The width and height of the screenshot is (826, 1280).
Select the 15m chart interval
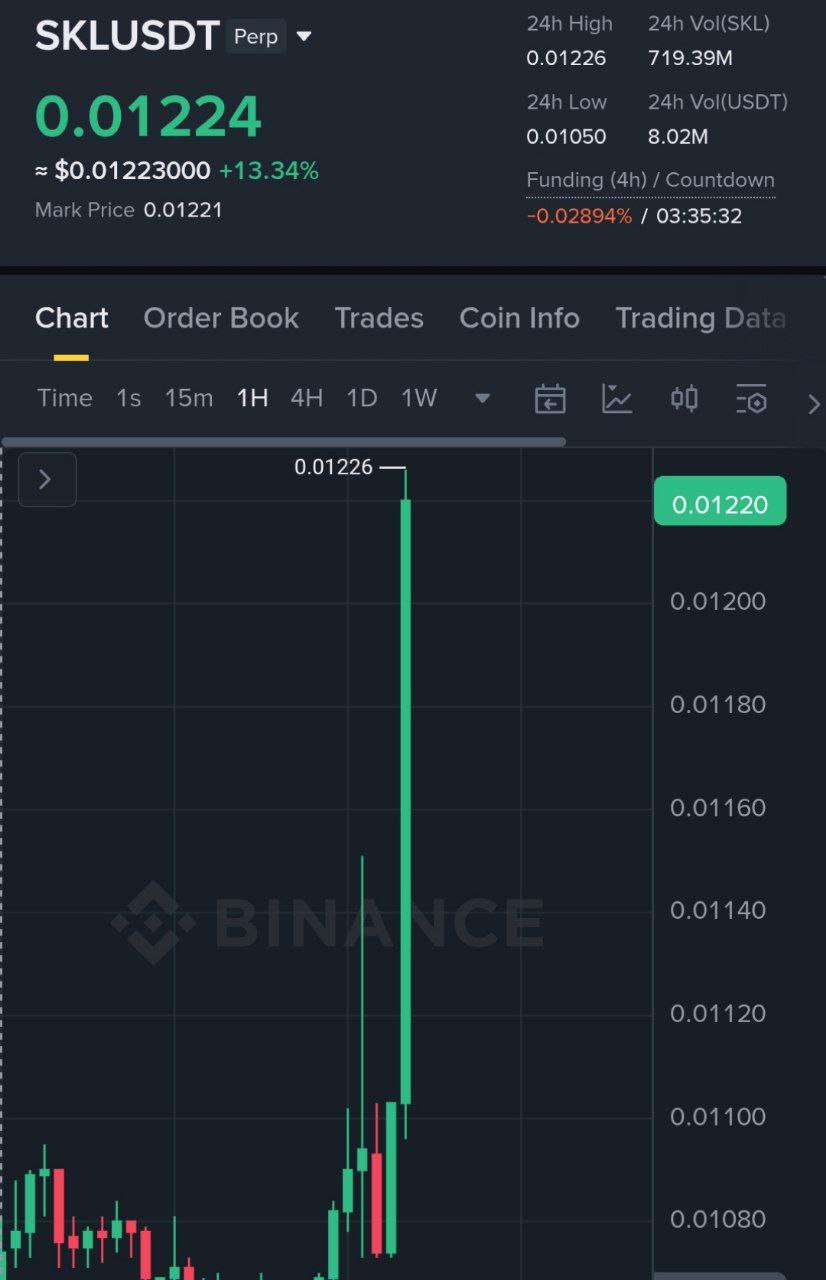[x=189, y=398]
